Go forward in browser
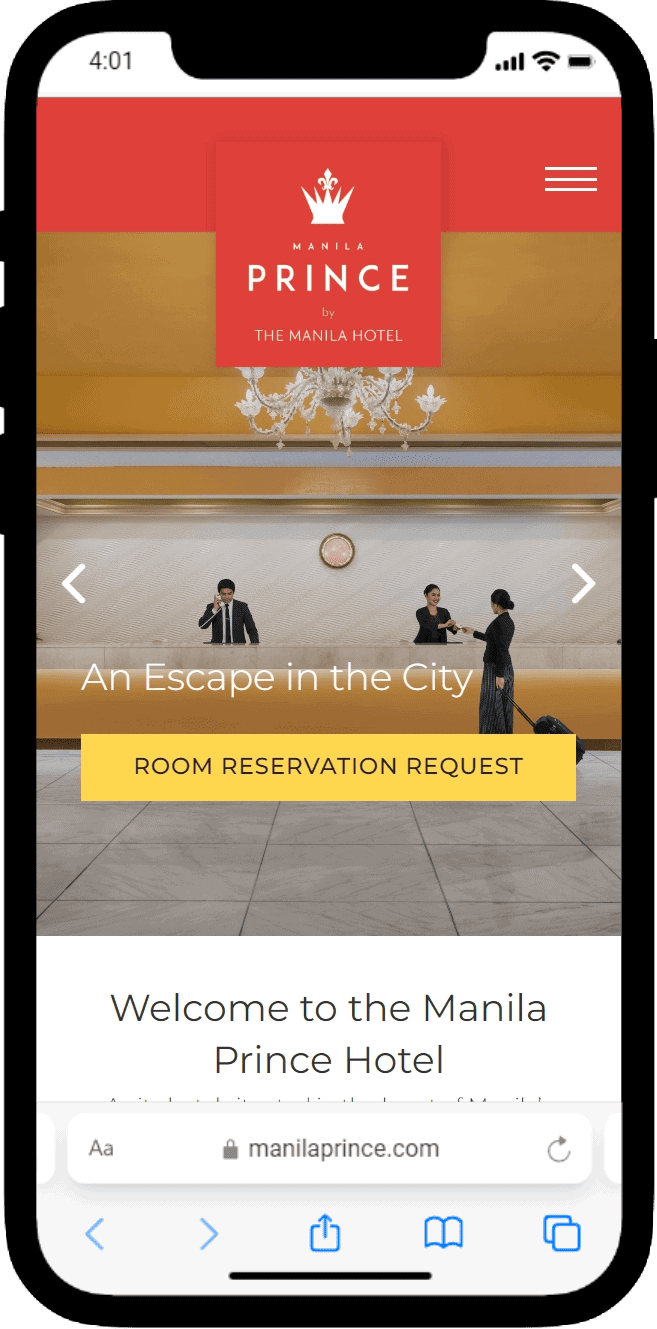This screenshot has height=1329, width=657. click(208, 1234)
